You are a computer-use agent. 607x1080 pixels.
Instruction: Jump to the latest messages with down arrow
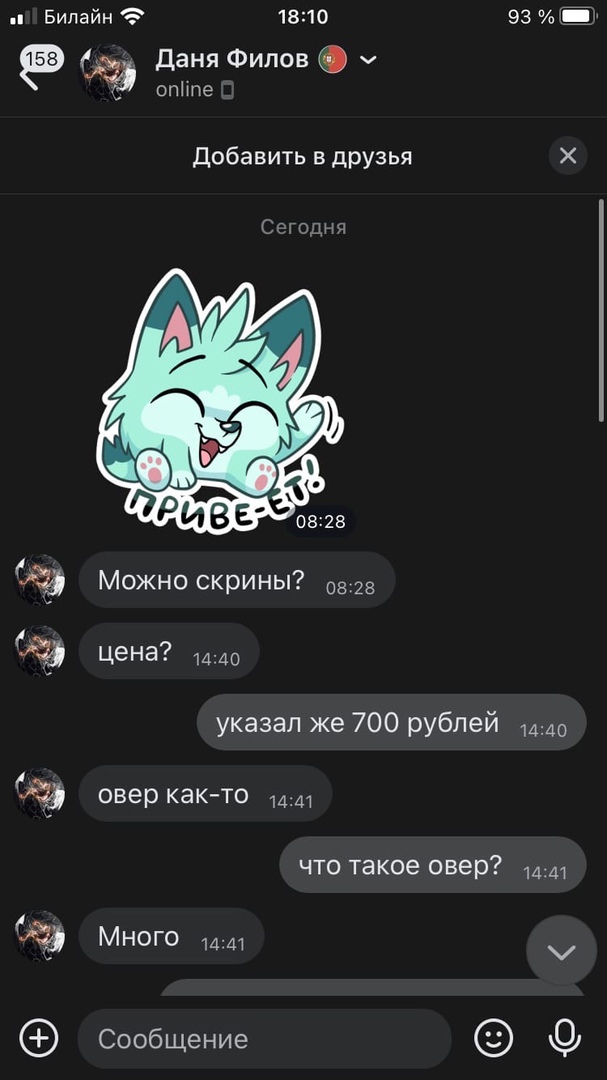click(x=561, y=951)
